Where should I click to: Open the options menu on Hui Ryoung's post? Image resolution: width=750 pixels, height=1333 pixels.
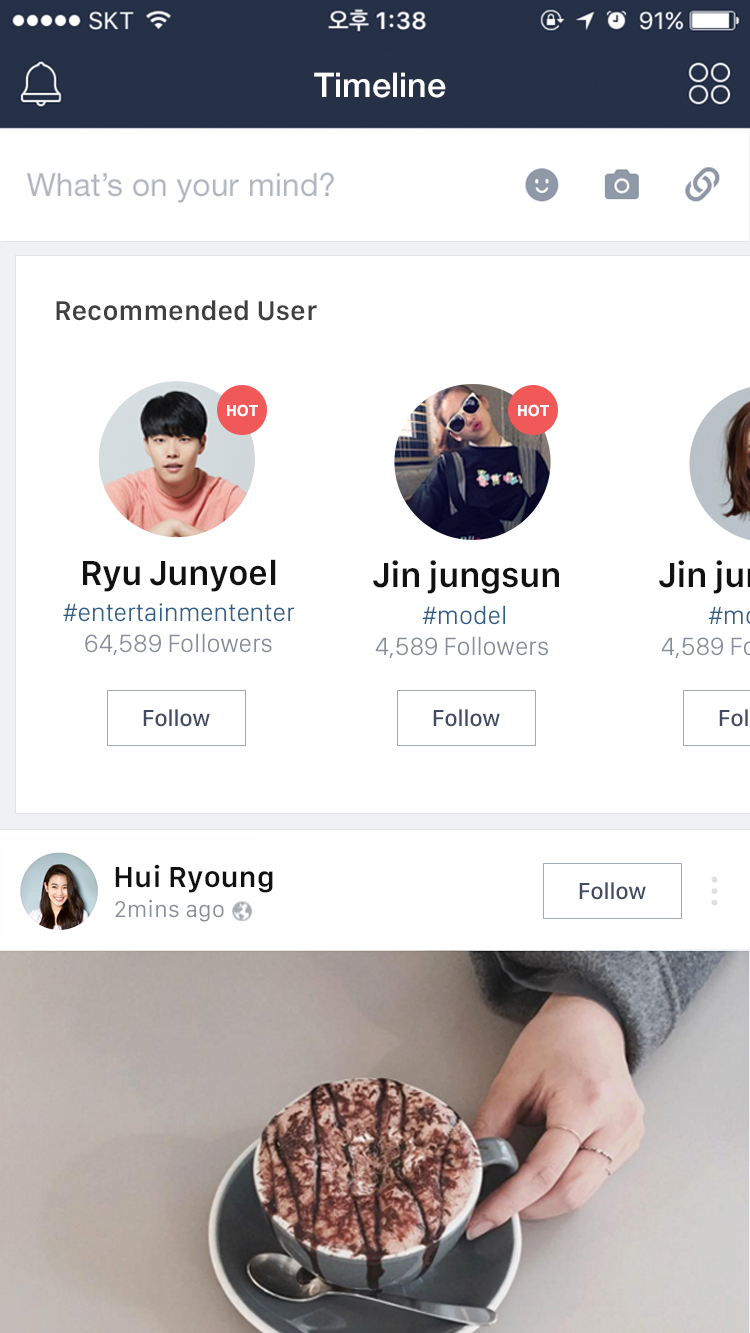(x=714, y=891)
